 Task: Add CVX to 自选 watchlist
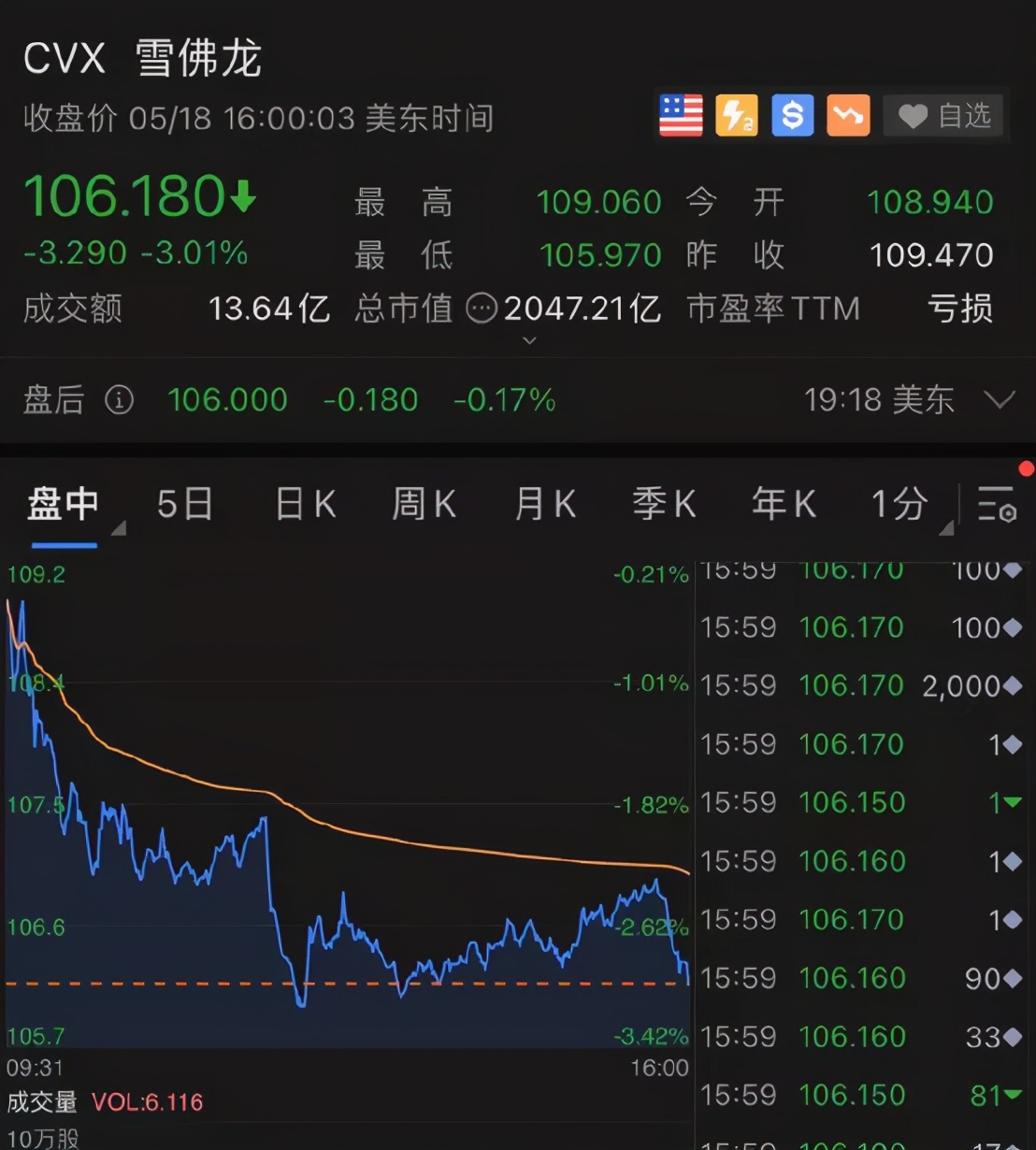943,116
